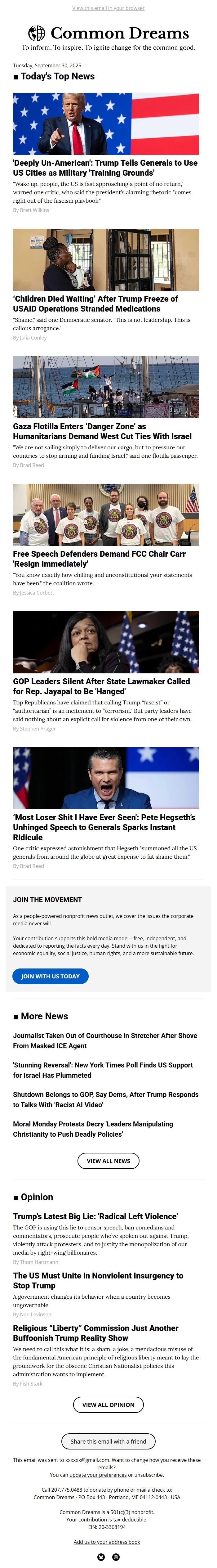217x1568 pixels.
Task: Tap the View All Opinion button
Action: click(108, 1404)
